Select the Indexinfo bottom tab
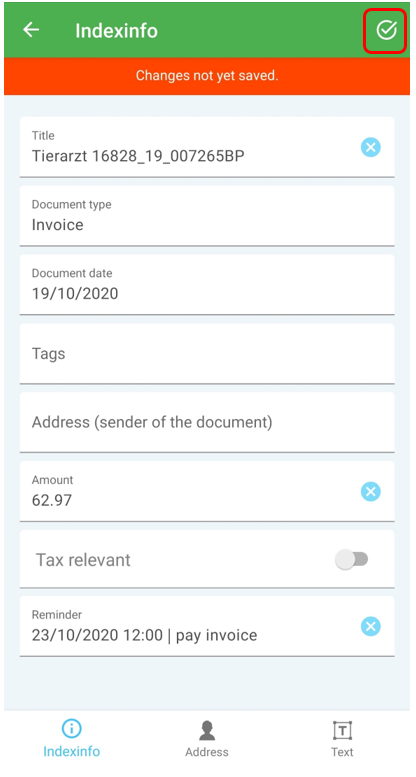 point(72,739)
